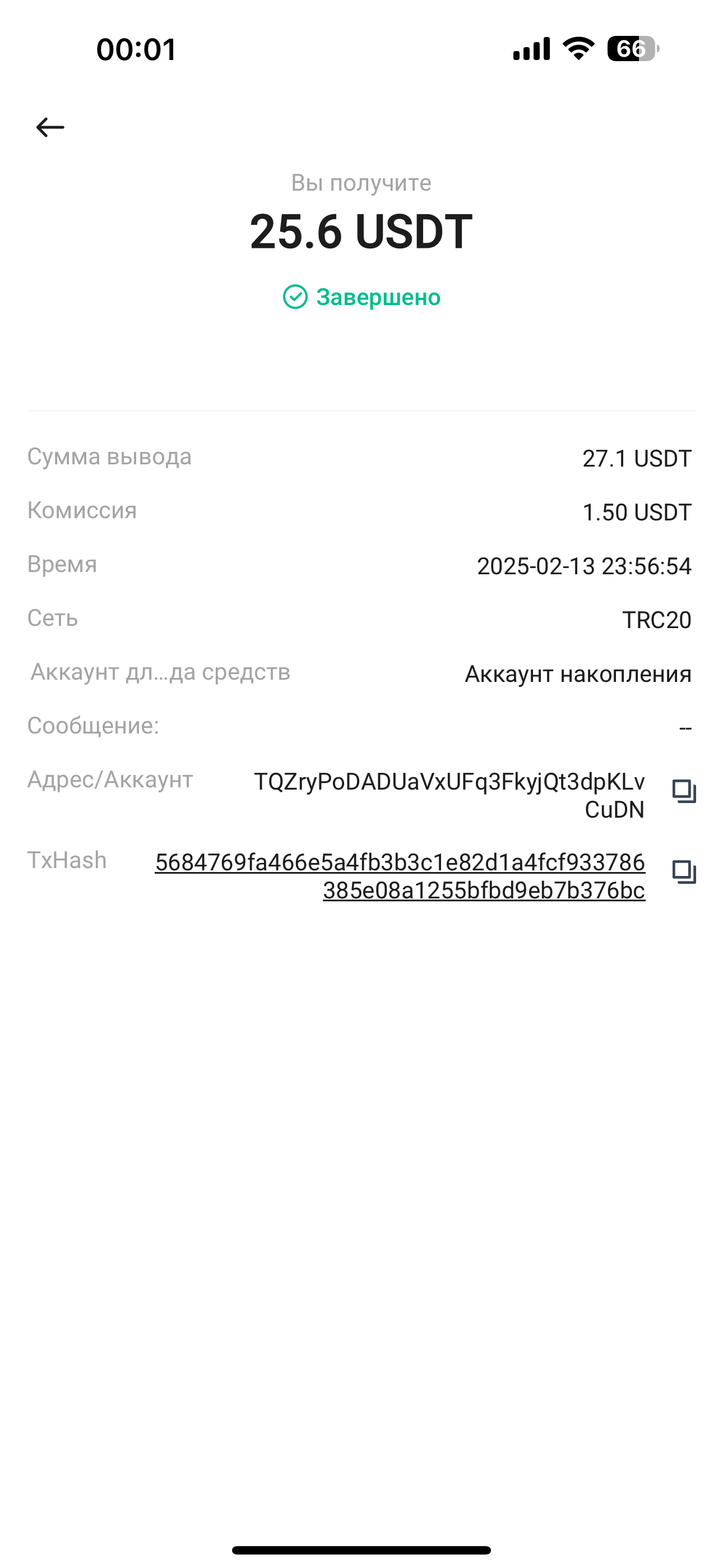Copy the TxHash value
Image resolution: width=723 pixels, height=1568 pixels.
click(x=684, y=872)
